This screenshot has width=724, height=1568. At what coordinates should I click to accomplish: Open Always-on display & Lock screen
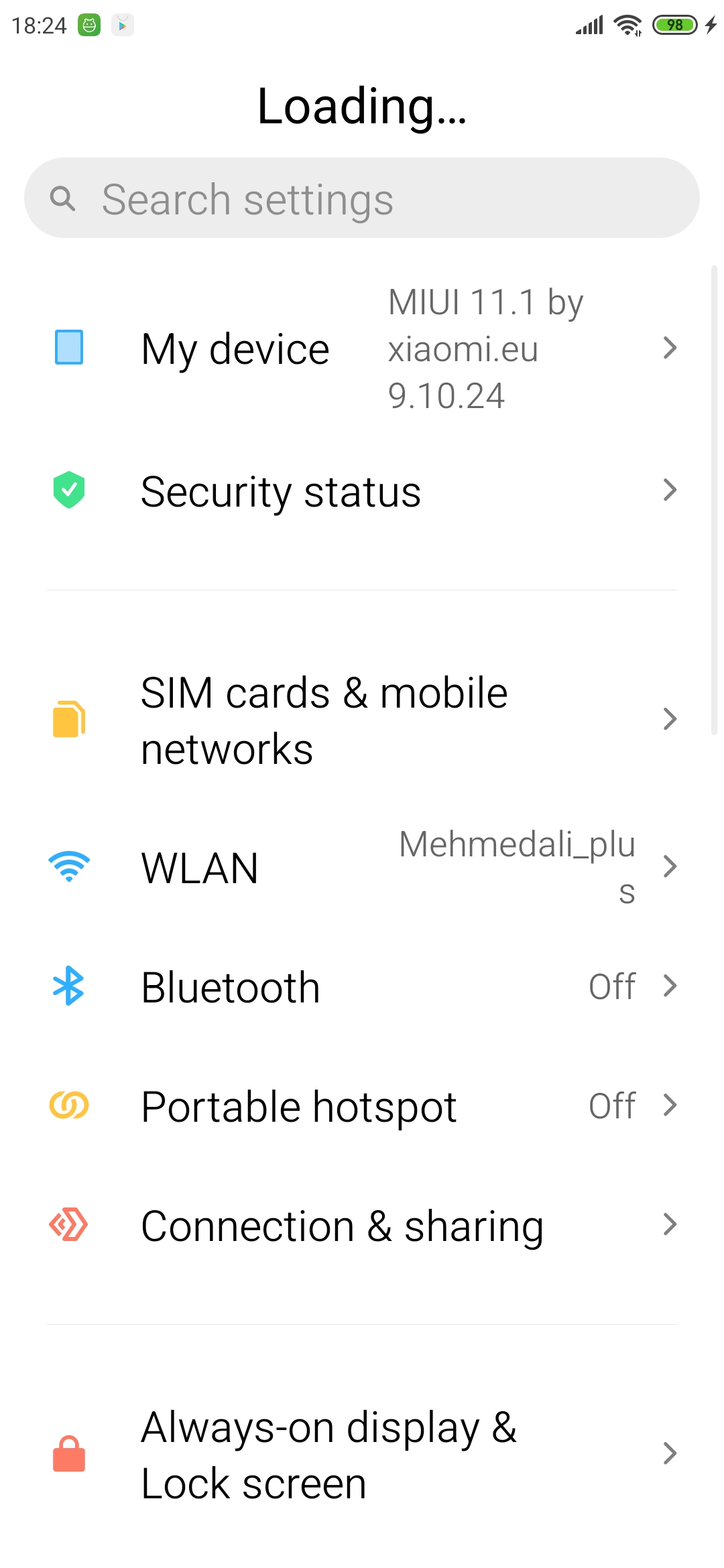click(x=362, y=1454)
